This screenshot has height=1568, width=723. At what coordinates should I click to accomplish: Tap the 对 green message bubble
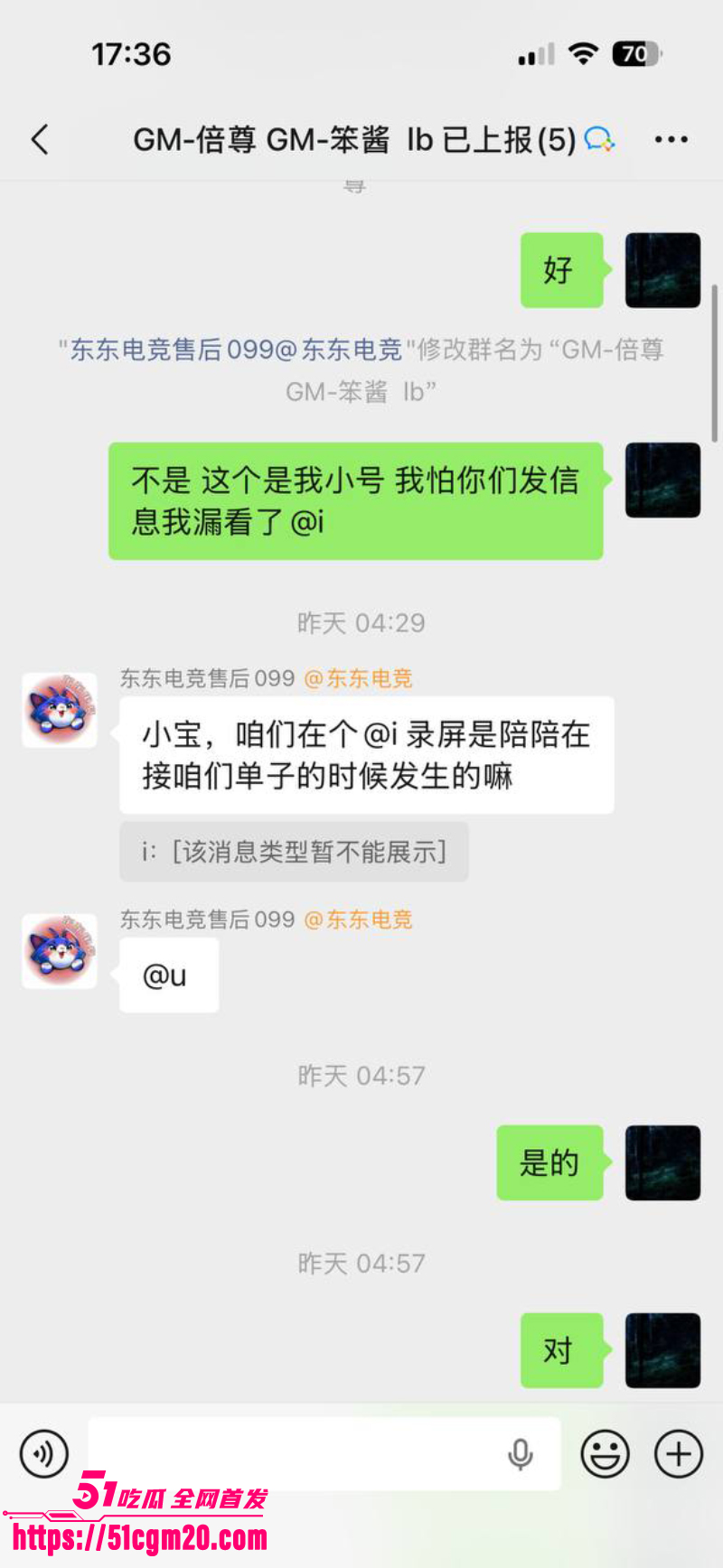pos(561,1351)
